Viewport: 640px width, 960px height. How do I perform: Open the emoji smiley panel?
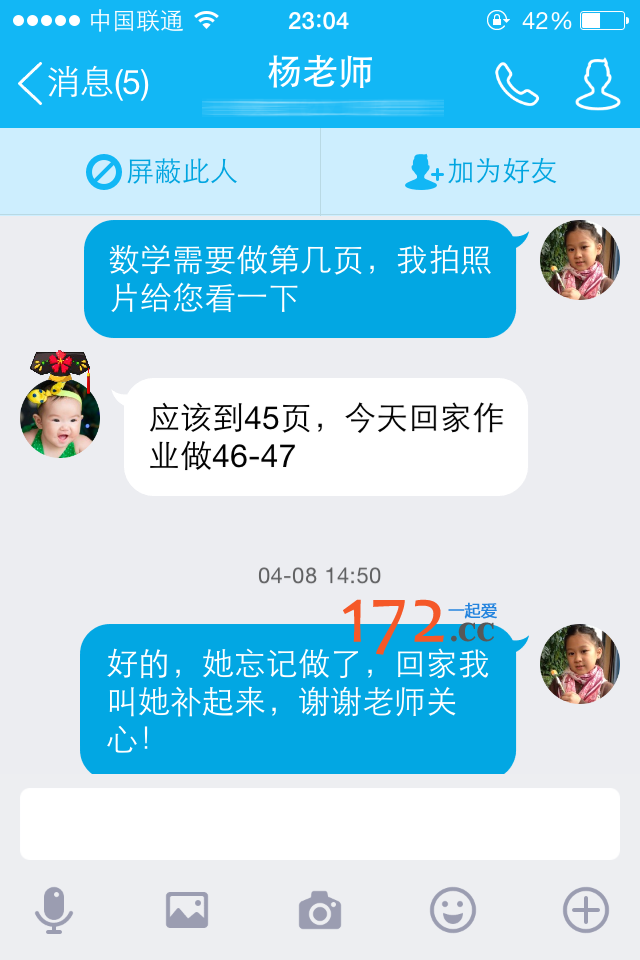coord(453,910)
